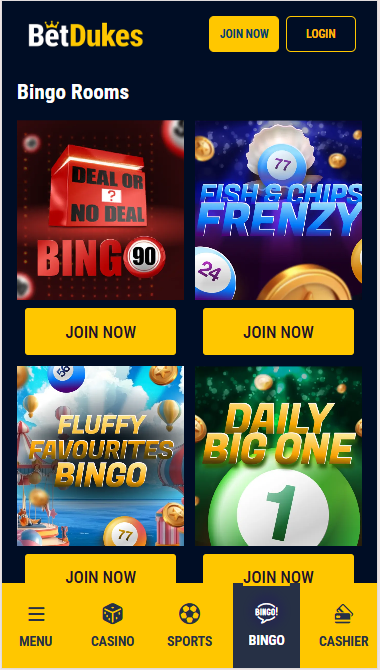
Task: Open the Fluffy Favourites Bingo tile
Action: (x=100, y=456)
